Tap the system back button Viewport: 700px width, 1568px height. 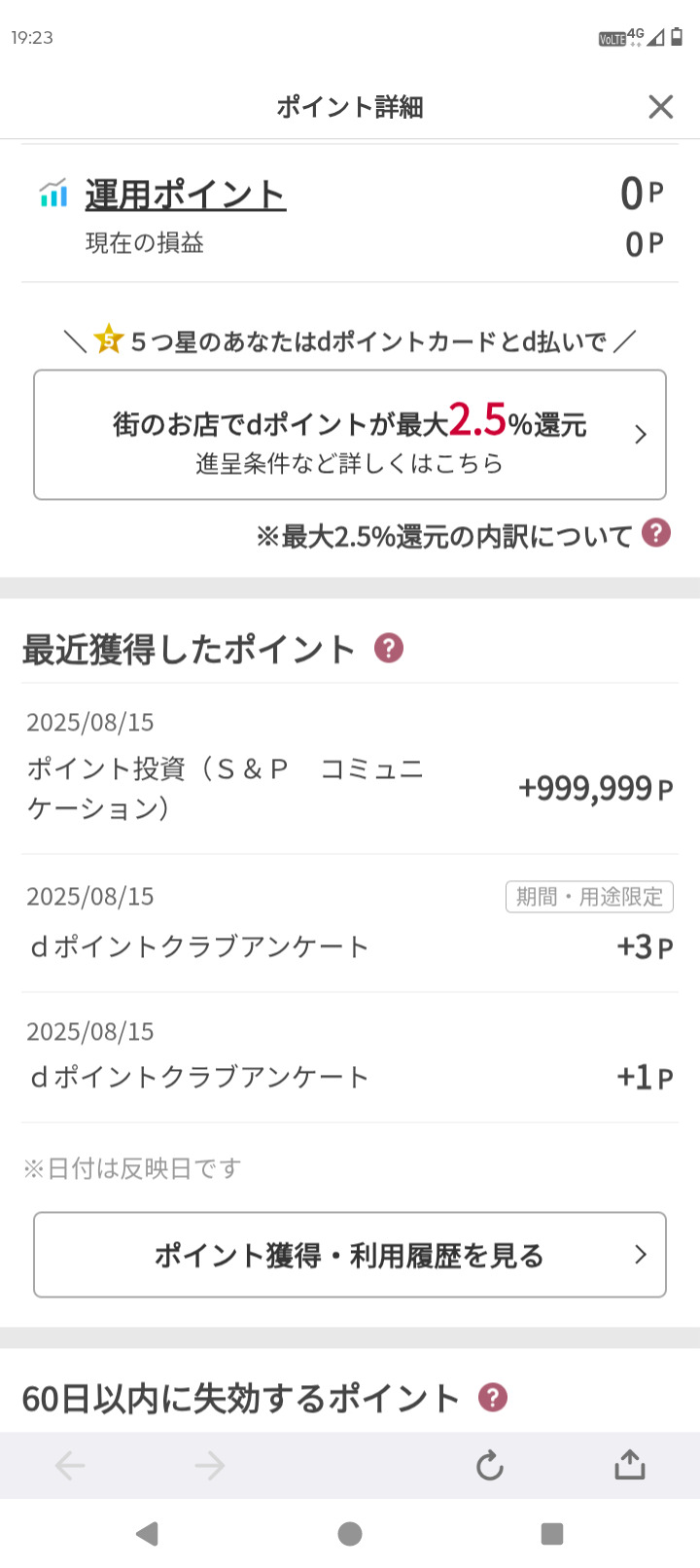148,1534
